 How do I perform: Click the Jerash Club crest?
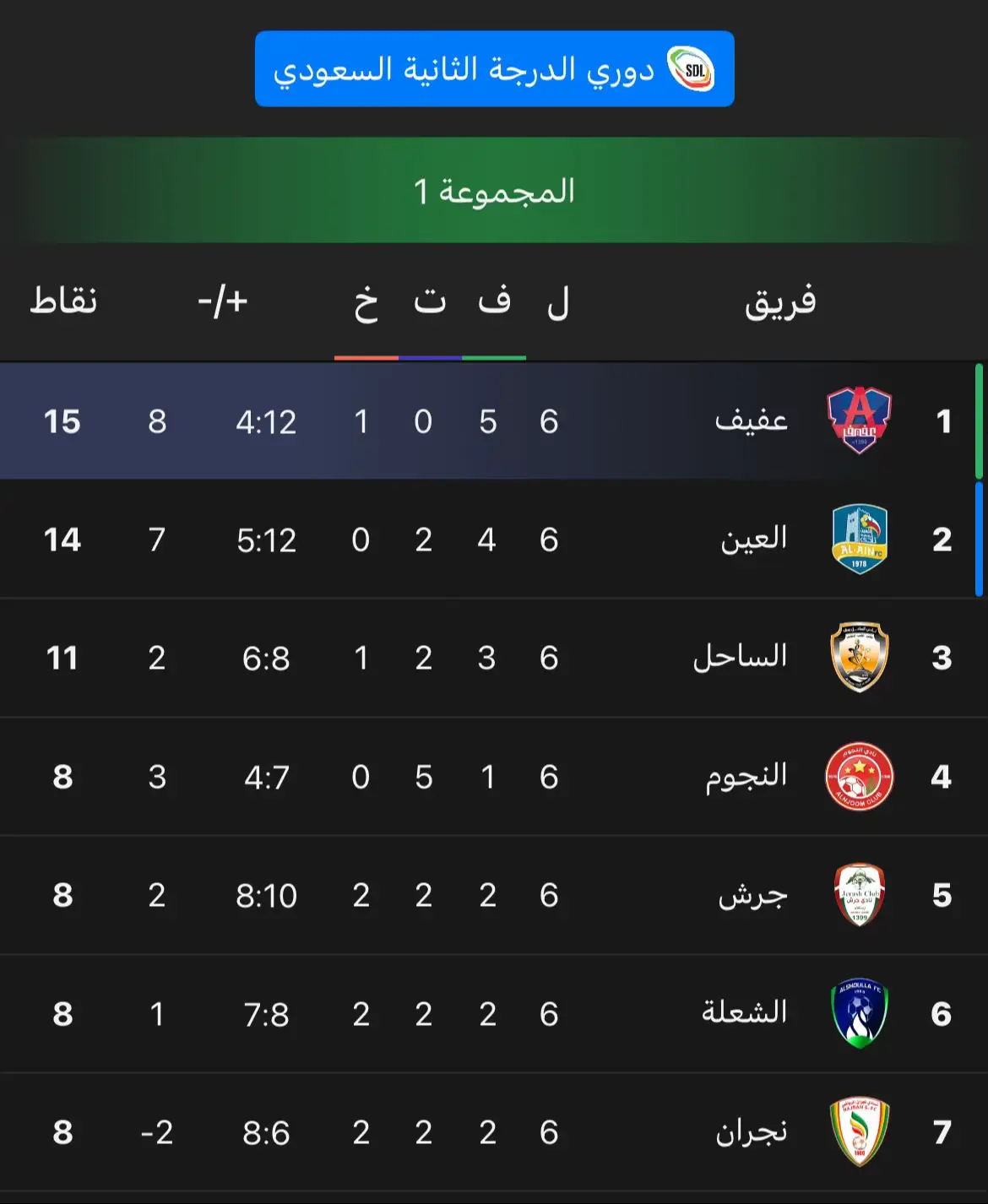(x=860, y=896)
